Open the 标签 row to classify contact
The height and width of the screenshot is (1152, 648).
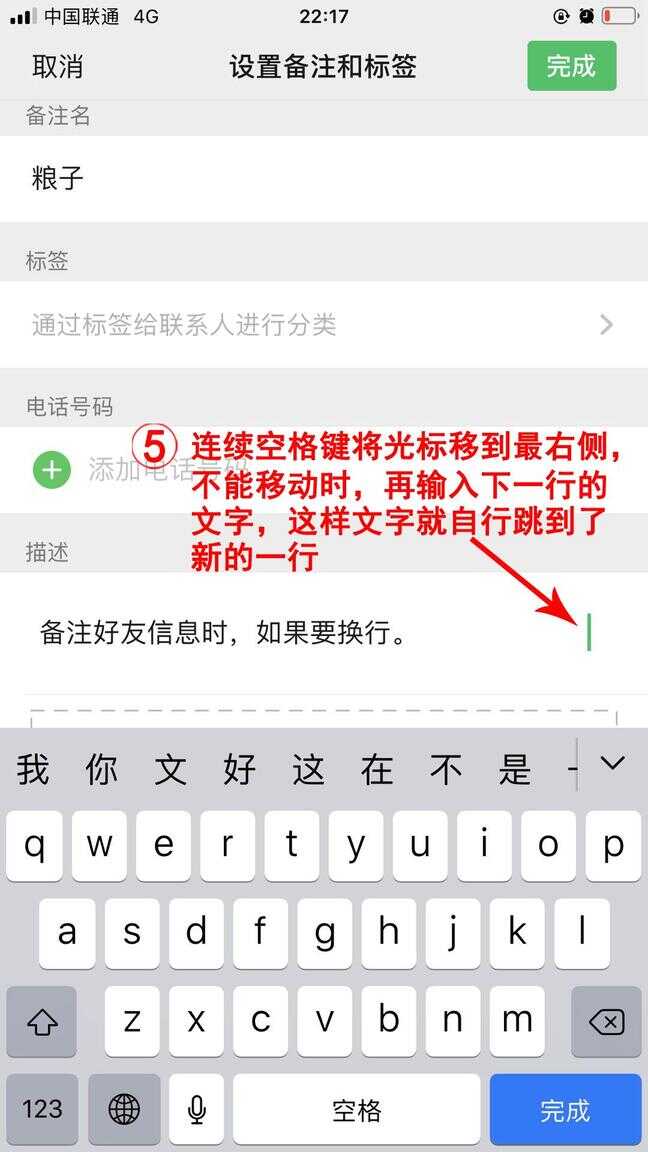coord(324,324)
